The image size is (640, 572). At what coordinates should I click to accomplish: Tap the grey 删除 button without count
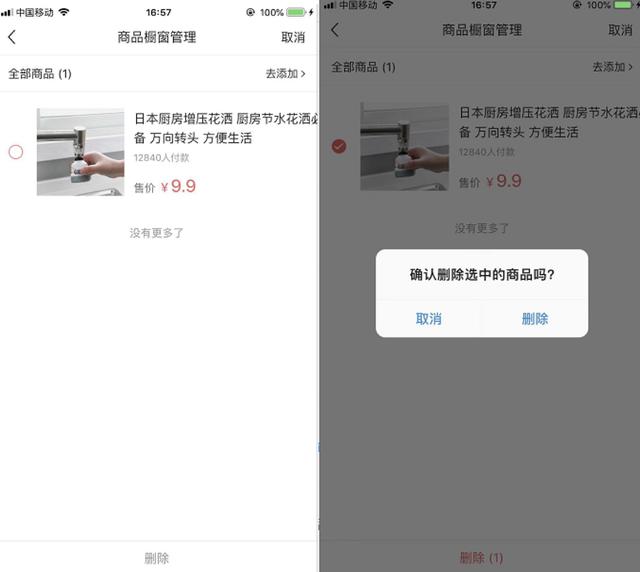pos(157,558)
